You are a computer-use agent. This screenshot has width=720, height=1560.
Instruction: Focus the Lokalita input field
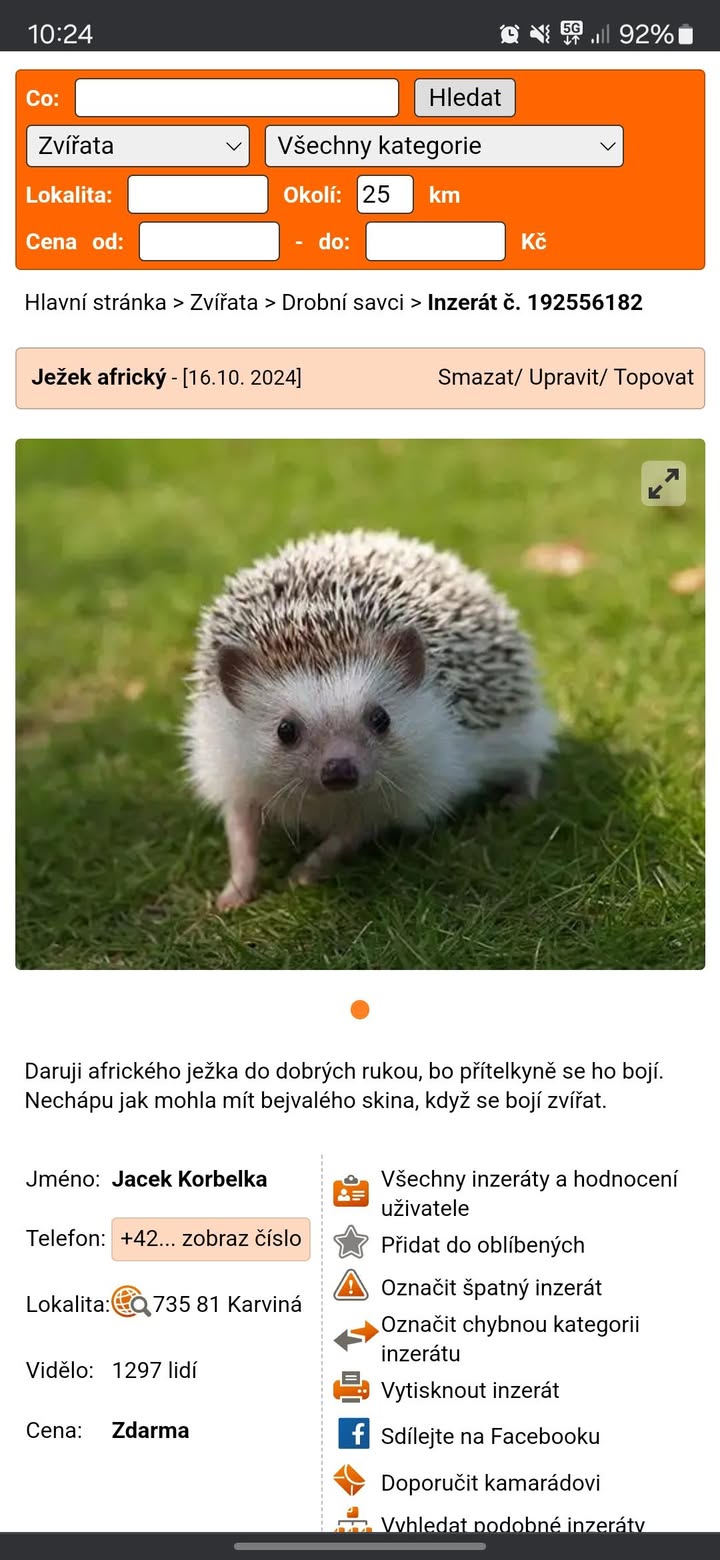[197, 194]
